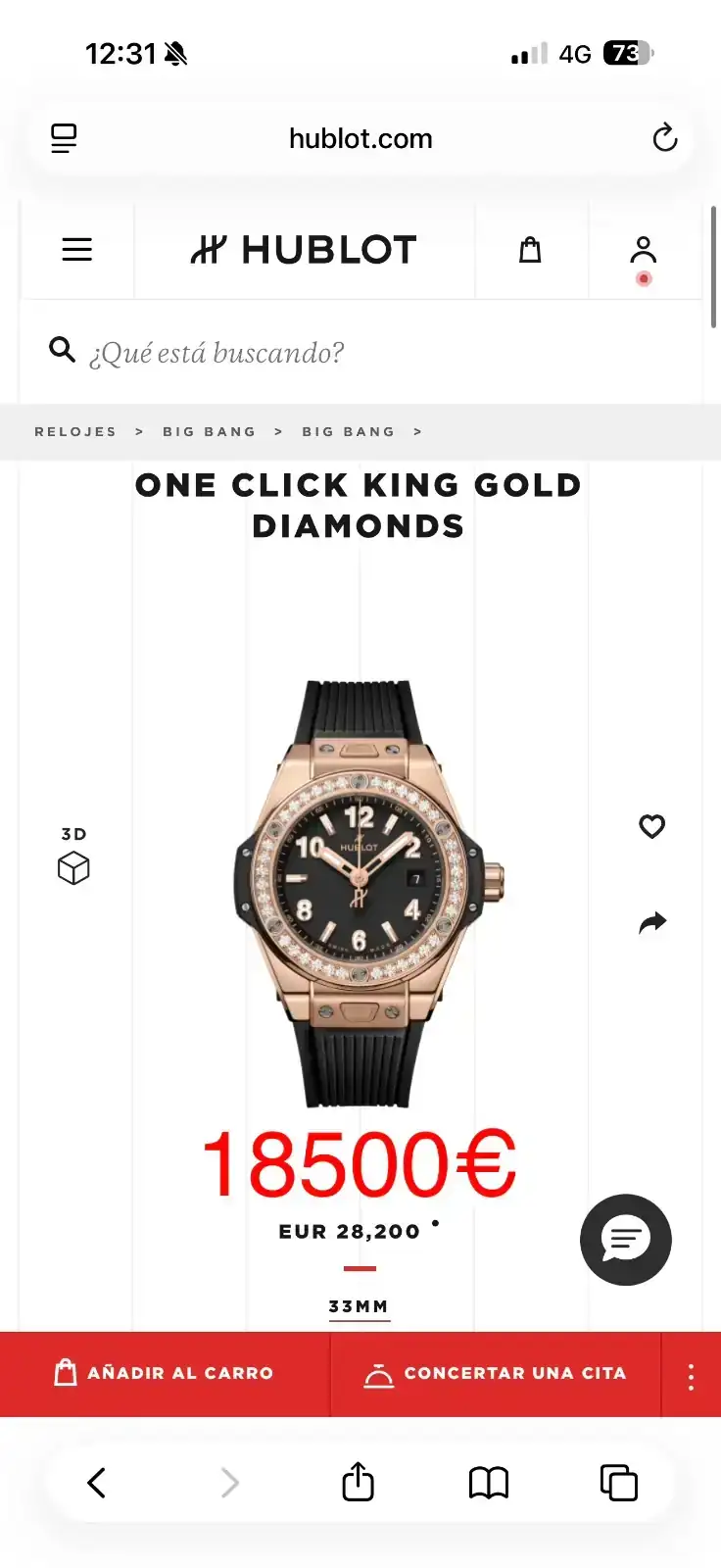This screenshot has width=721, height=1568.
Task: Open the Safari page settings icon
Action: pyautogui.click(x=64, y=139)
